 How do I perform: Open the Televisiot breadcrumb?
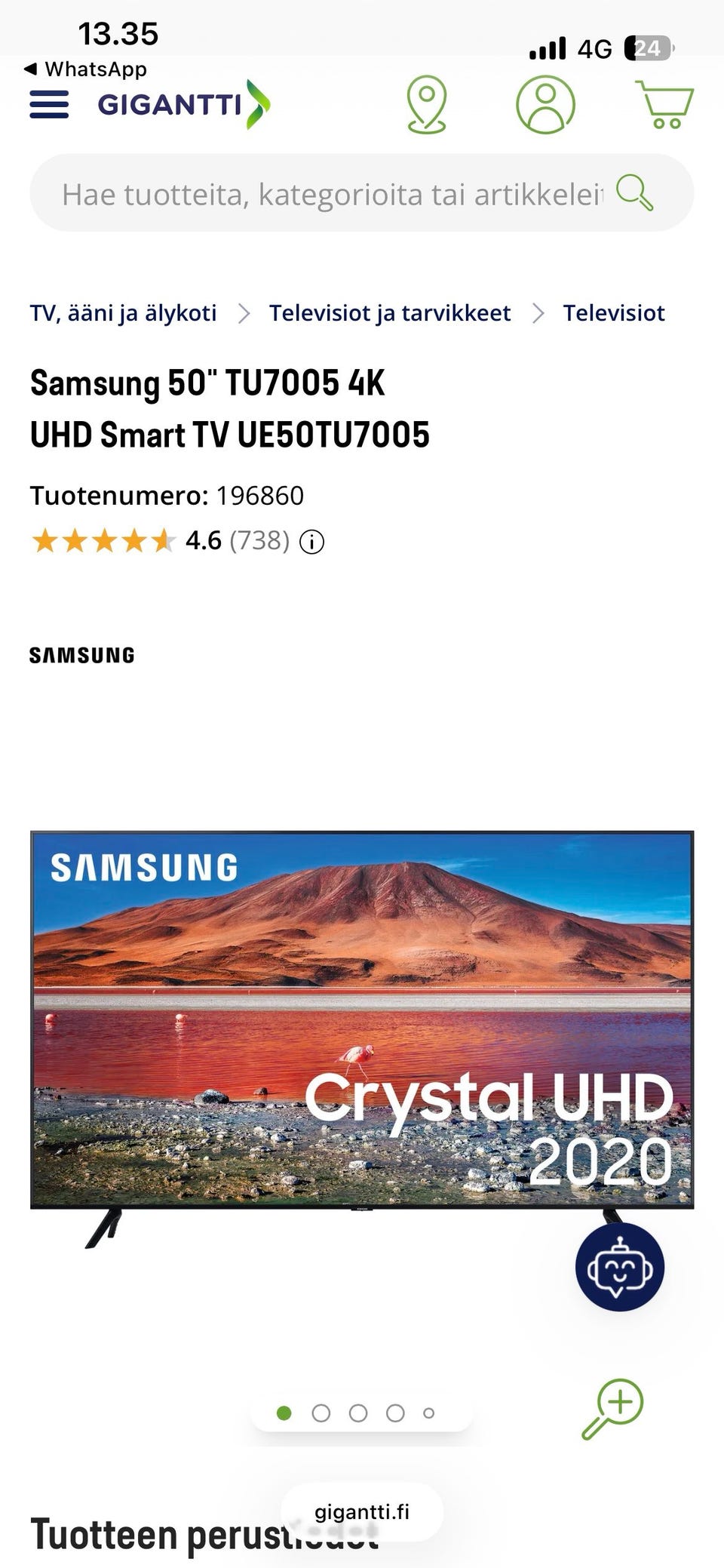pyautogui.click(x=614, y=313)
